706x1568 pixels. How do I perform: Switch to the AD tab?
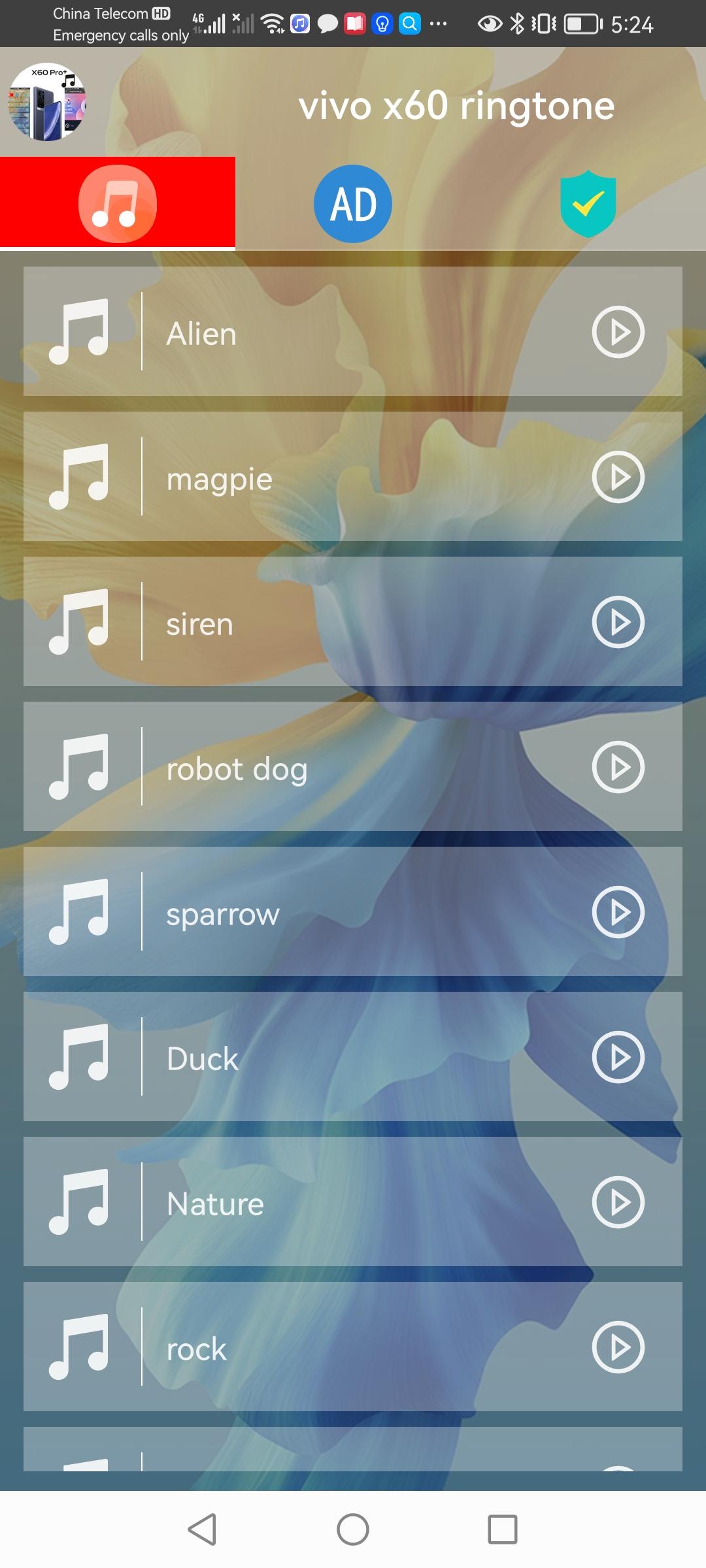[353, 203]
